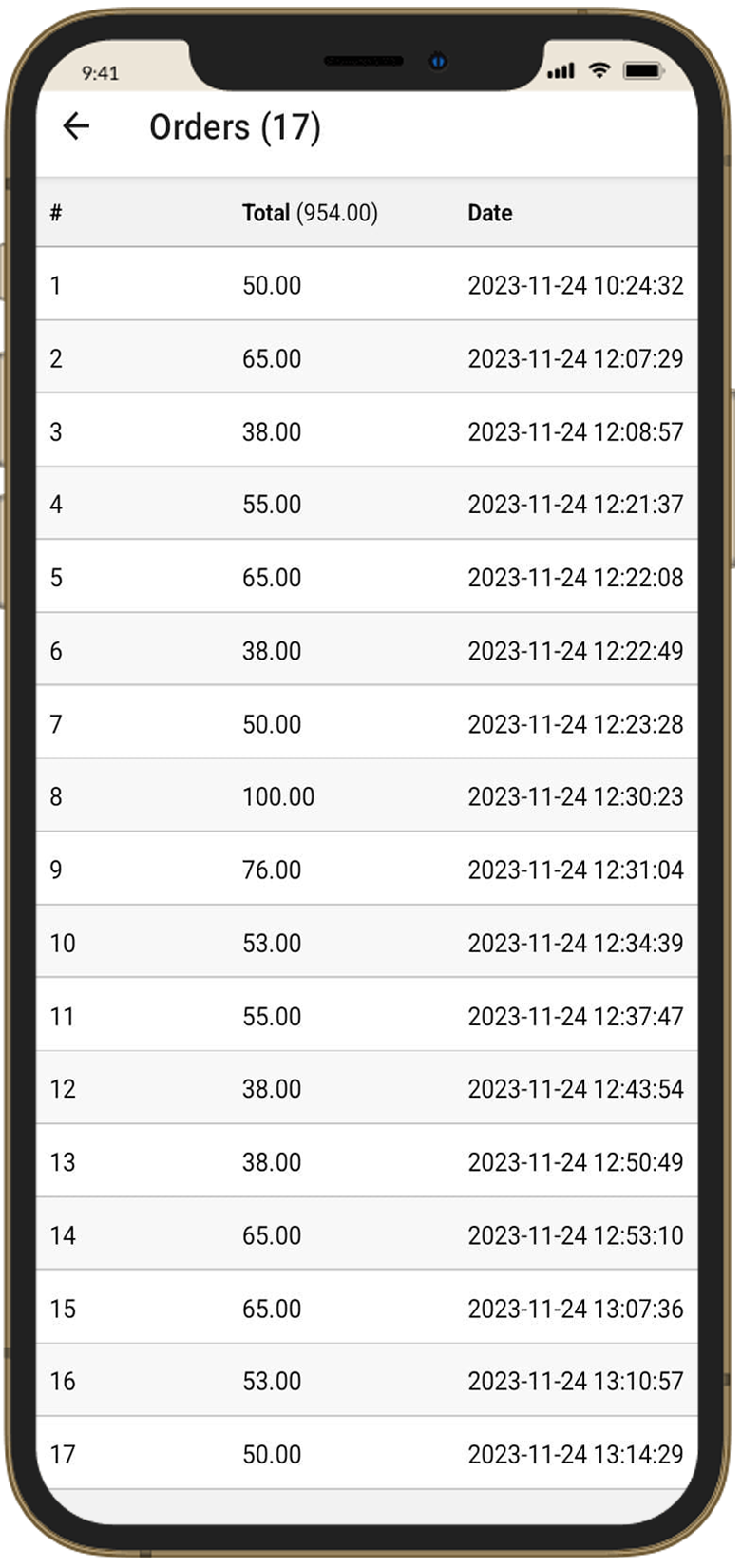
Task: Open order 8 totaling 100.00
Action: click(366, 796)
